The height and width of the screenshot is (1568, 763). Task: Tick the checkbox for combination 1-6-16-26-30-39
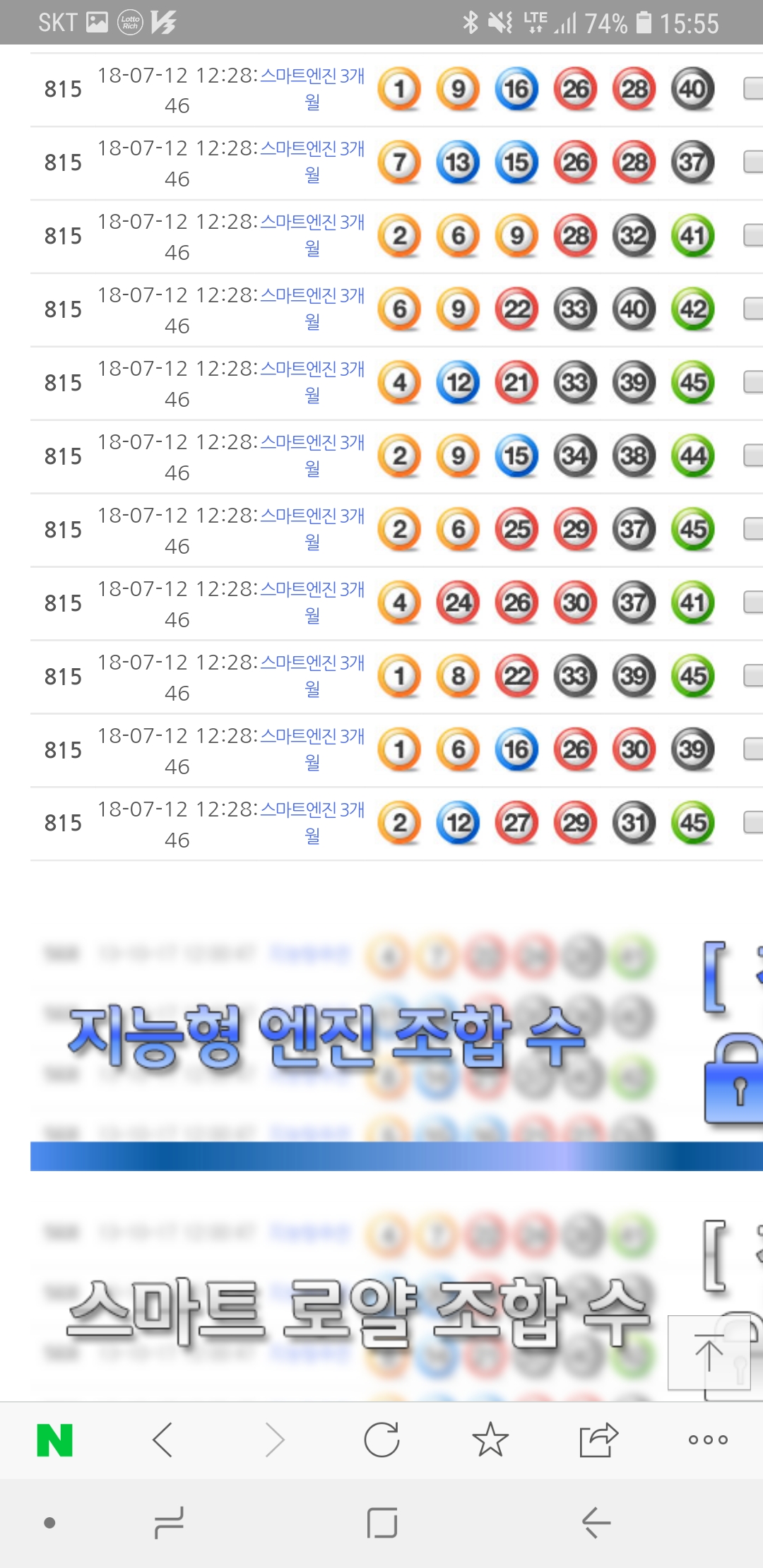pos(753,749)
